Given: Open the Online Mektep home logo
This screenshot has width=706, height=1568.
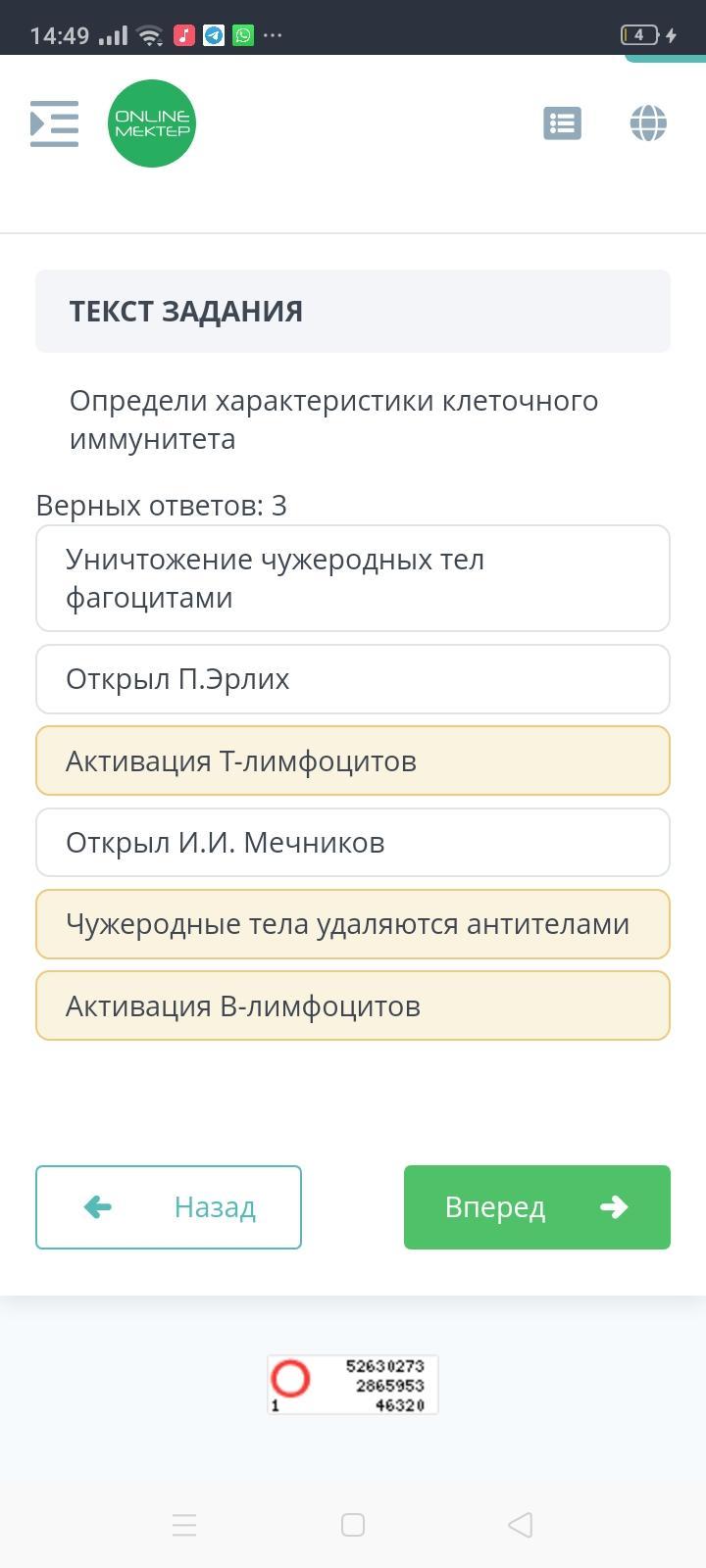Looking at the screenshot, I should tap(152, 123).
